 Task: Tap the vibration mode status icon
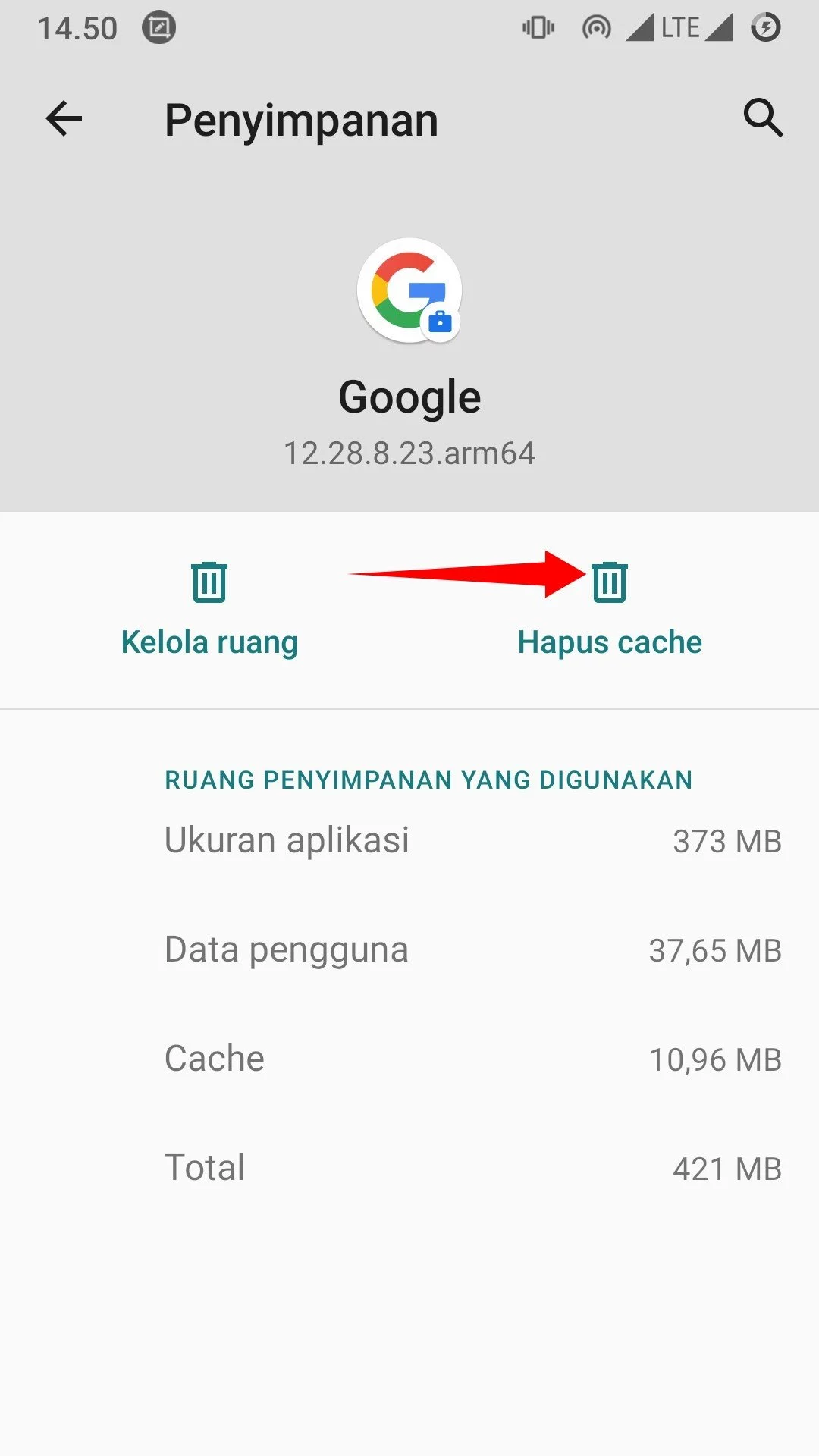[x=537, y=27]
